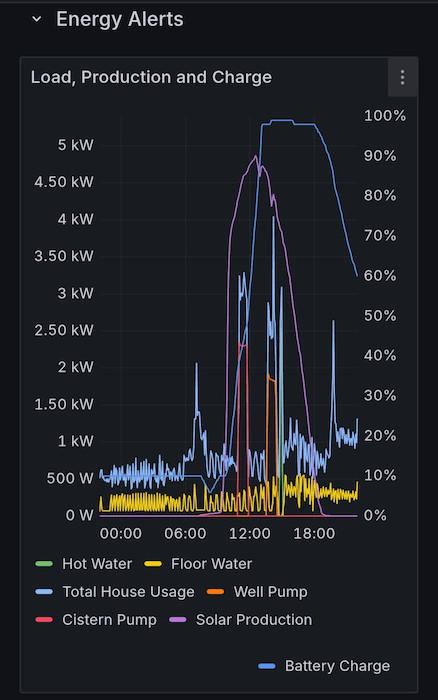This screenshot has height=700, width=438.
Task: Toggle the Battery Charge legend series
Action: tap(337, 666)
